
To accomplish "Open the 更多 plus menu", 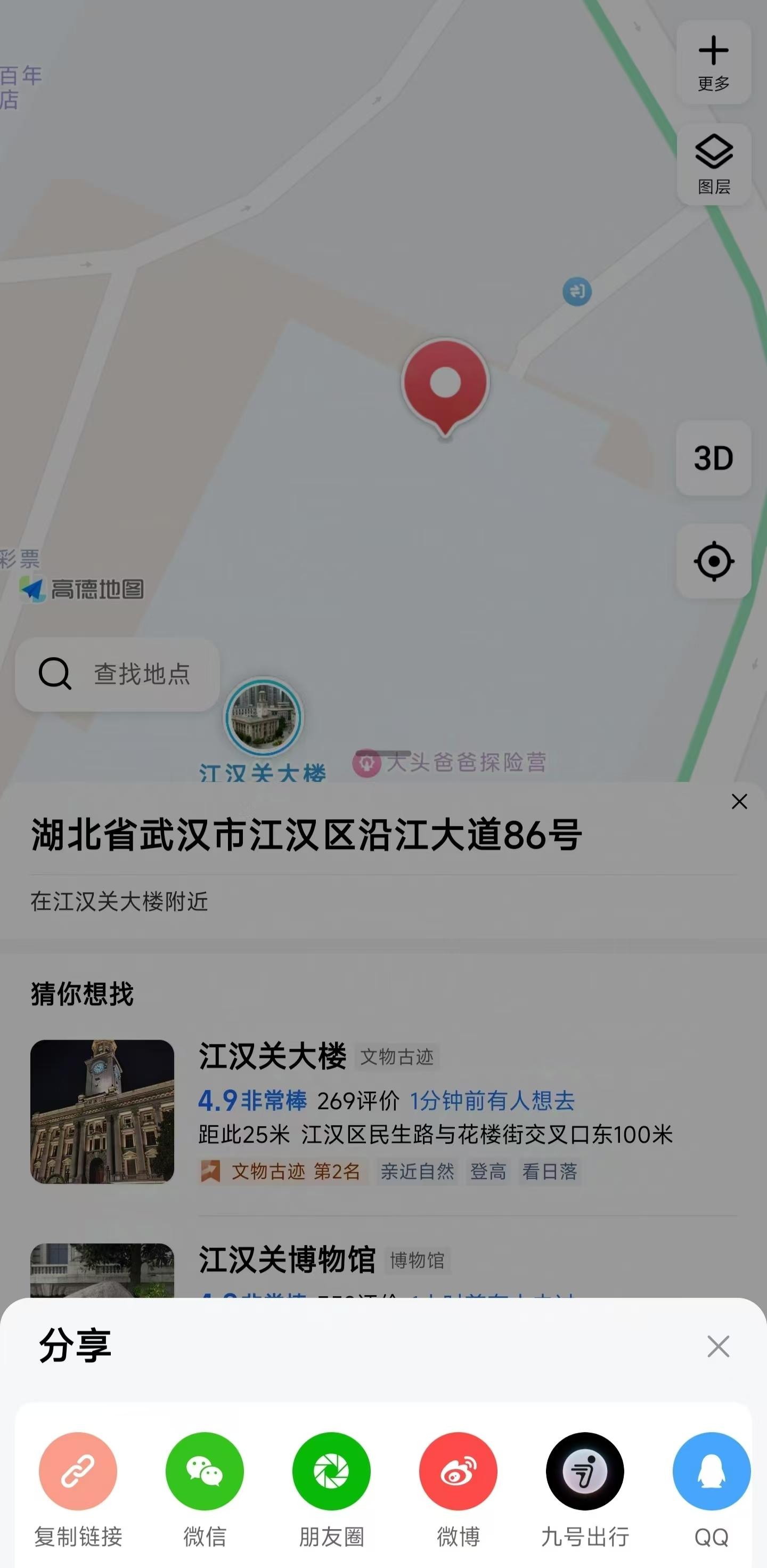I will (x=714, y=62).
